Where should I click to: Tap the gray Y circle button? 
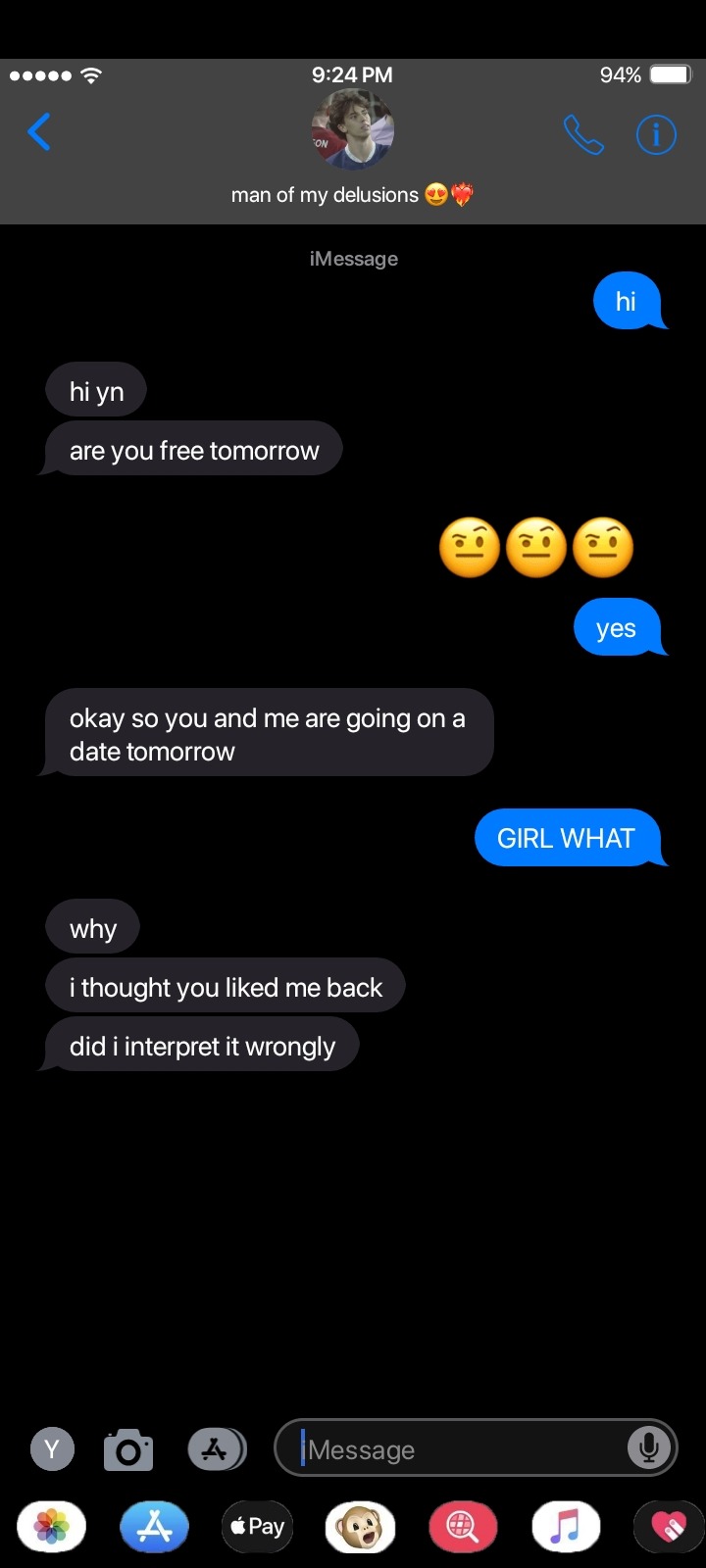coord(52,1449)
